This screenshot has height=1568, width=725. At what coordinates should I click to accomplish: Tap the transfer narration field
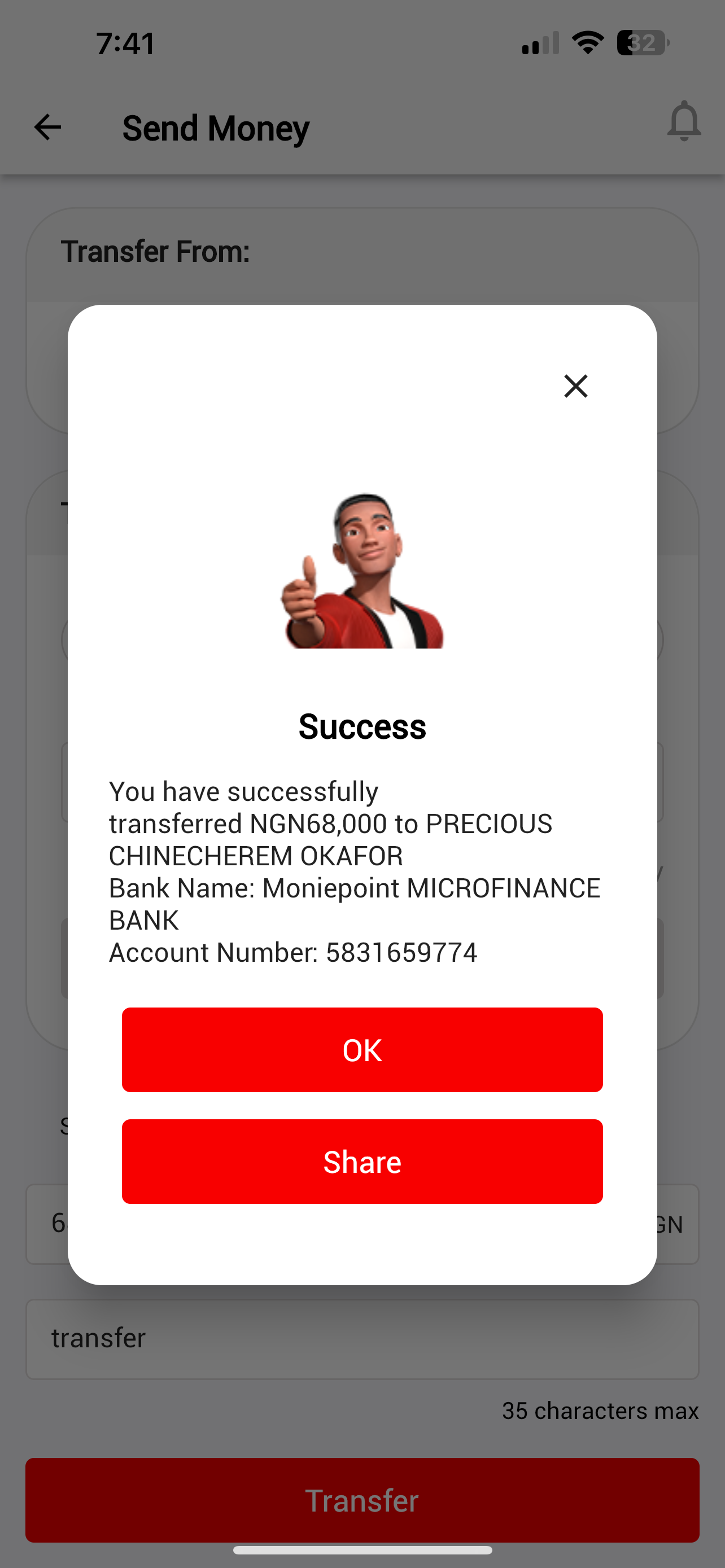362,1338
